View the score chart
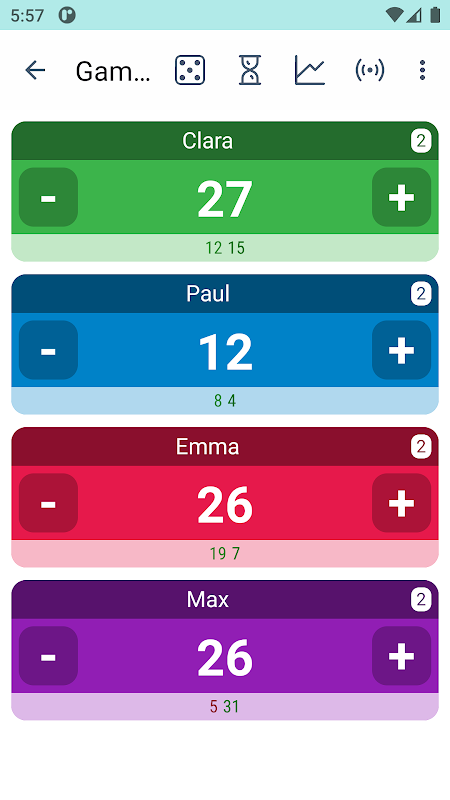Image resolution: width=450 pixels, height=800 pixels. pyautogui.click(x=310, y=70)
